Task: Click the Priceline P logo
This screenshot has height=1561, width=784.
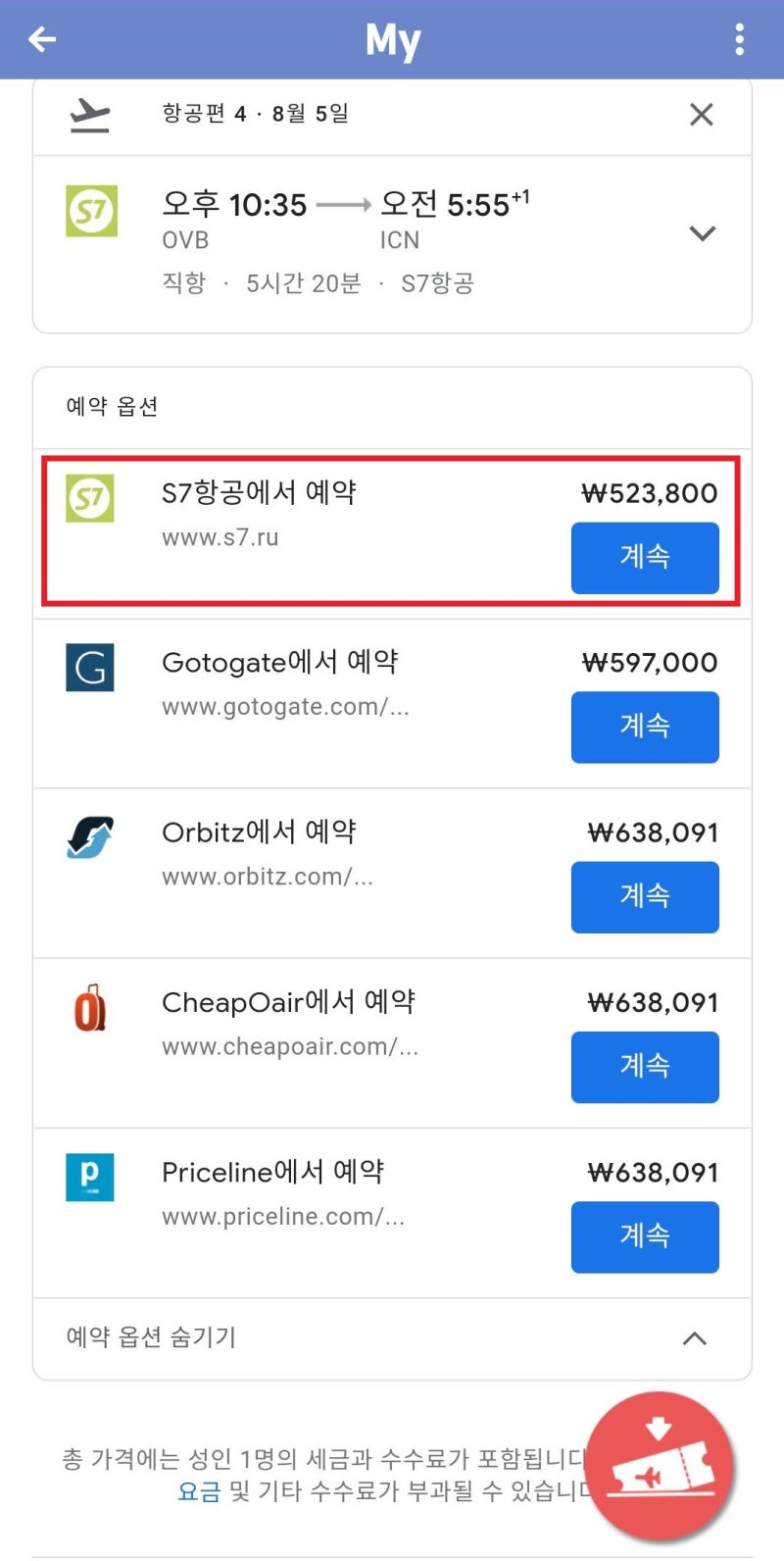Action: click(89, 1178)
